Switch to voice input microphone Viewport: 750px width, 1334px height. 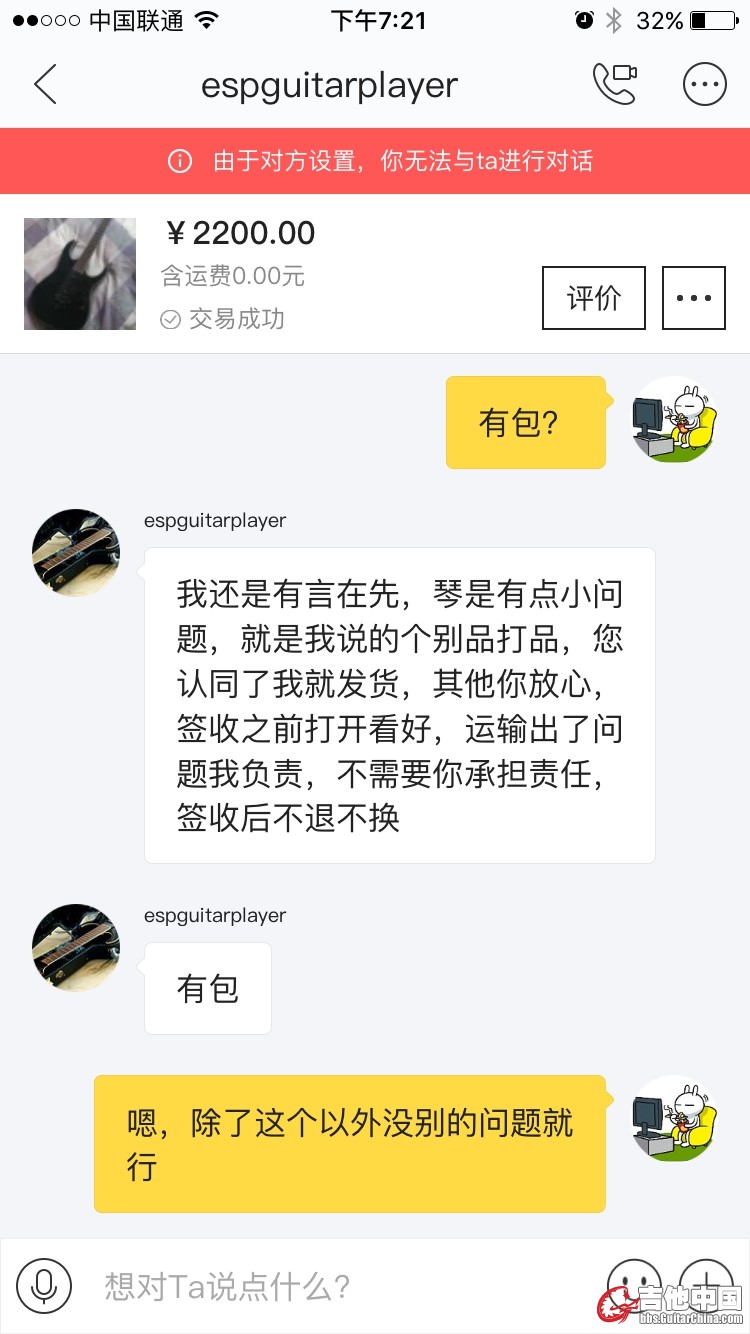pyautogui.click(x=44, y=1286)
